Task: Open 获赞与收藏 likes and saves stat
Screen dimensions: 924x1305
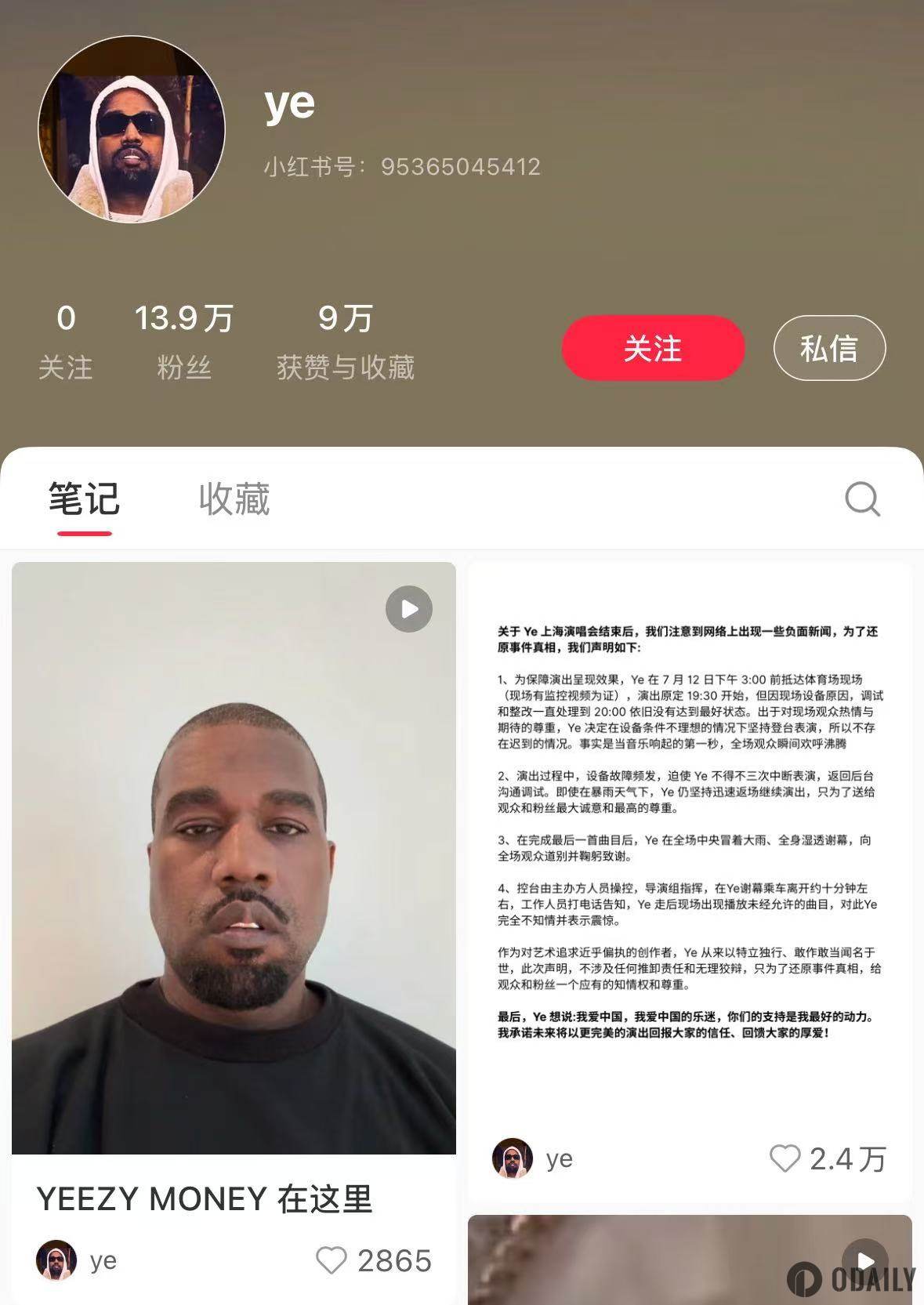Action: click(345, 342)
